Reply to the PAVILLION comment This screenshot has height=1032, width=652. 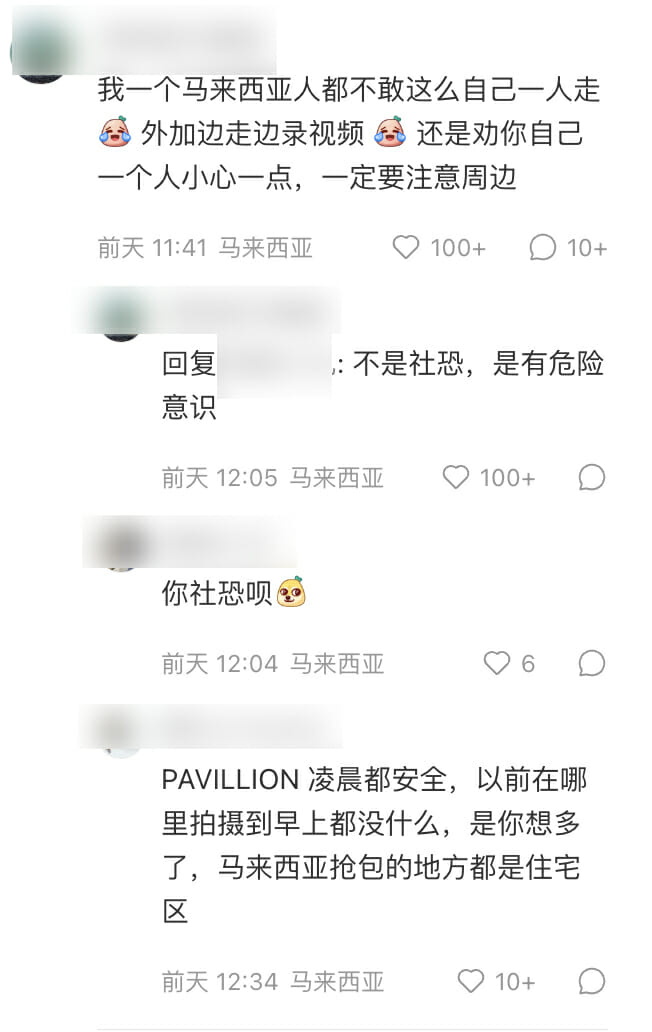tap(592, 981)
